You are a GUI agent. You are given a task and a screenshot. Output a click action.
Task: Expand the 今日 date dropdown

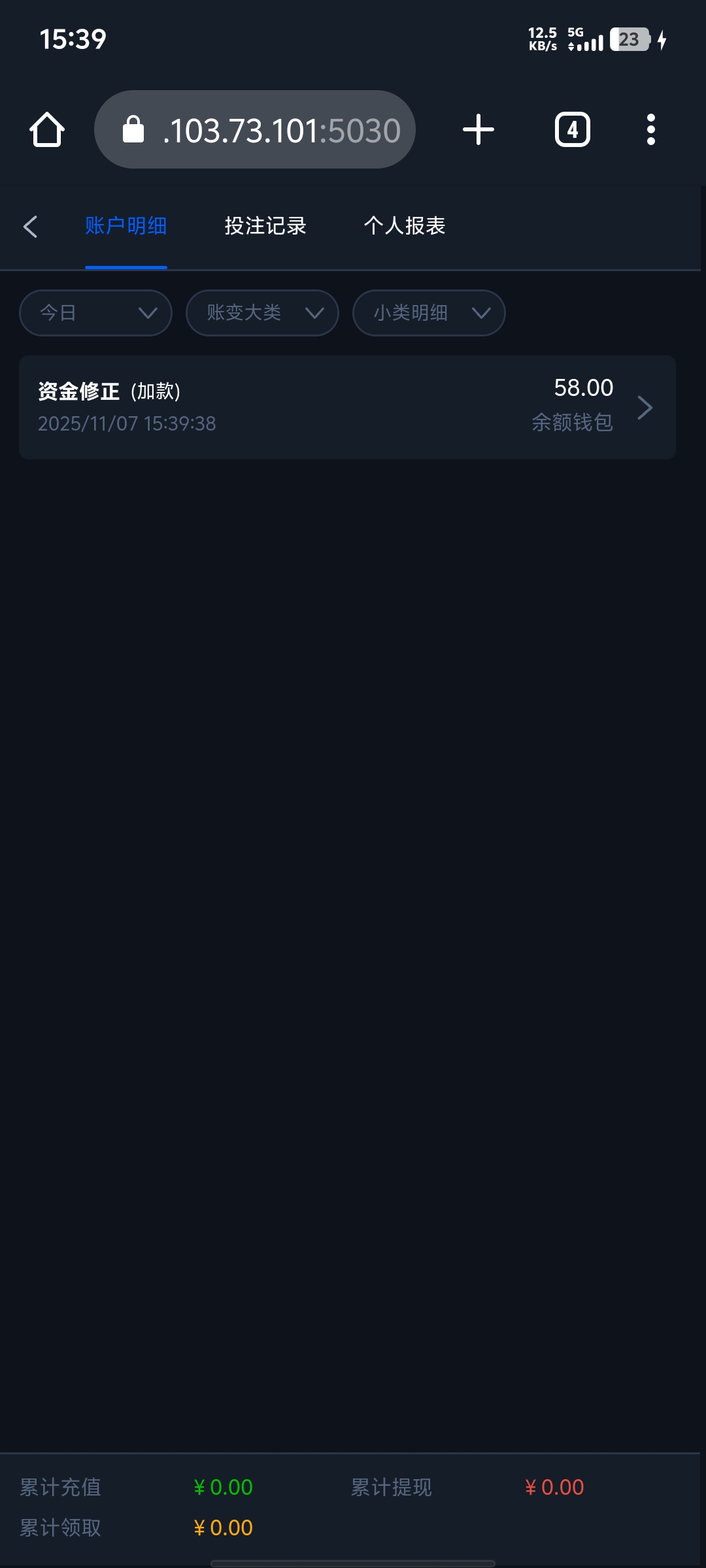(x=95, y=313)
